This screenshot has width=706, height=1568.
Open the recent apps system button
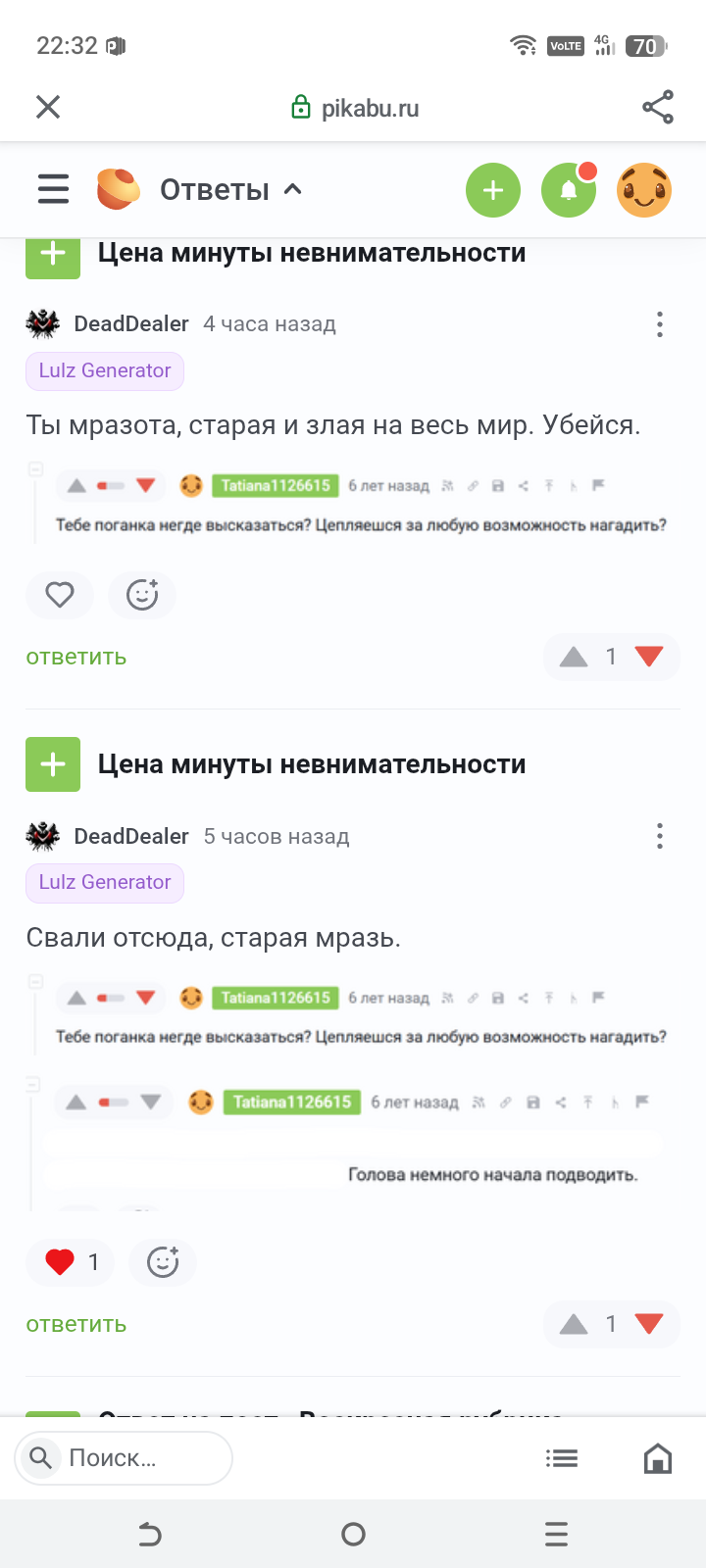click(x=556, y=1534)
